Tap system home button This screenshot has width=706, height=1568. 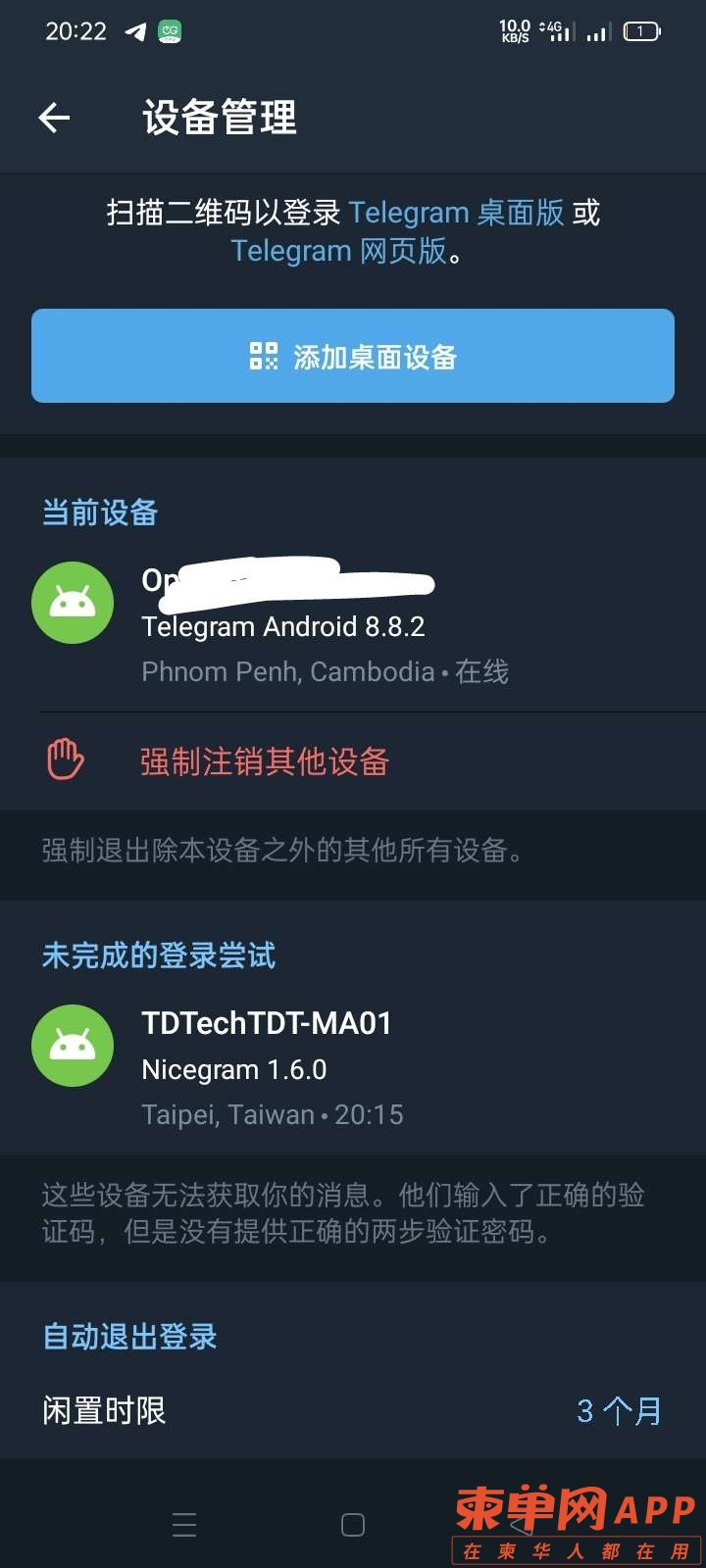click(353, 1524)
